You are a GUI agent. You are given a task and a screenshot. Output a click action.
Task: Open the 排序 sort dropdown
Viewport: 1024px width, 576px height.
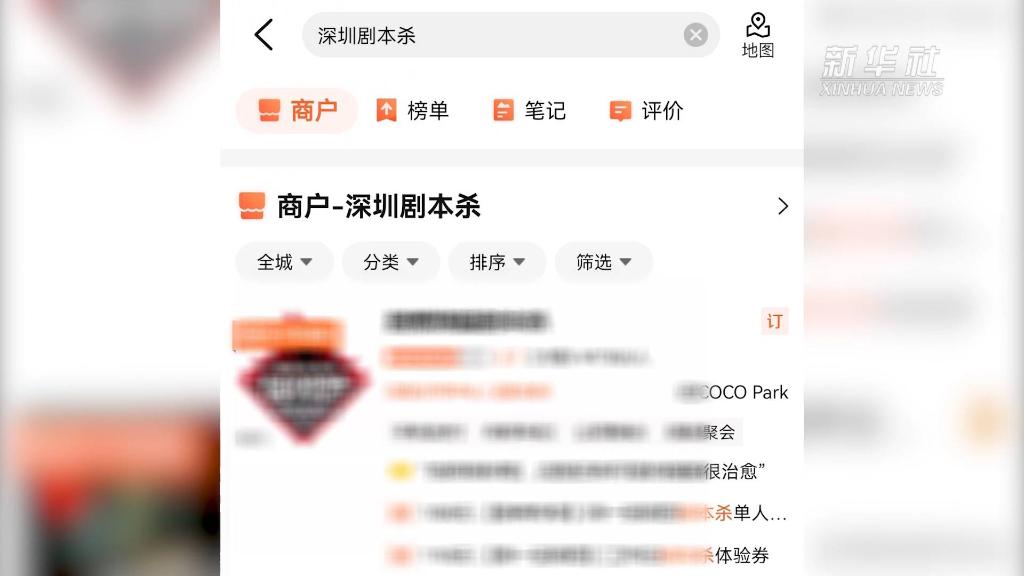click(x=497, y=262)
